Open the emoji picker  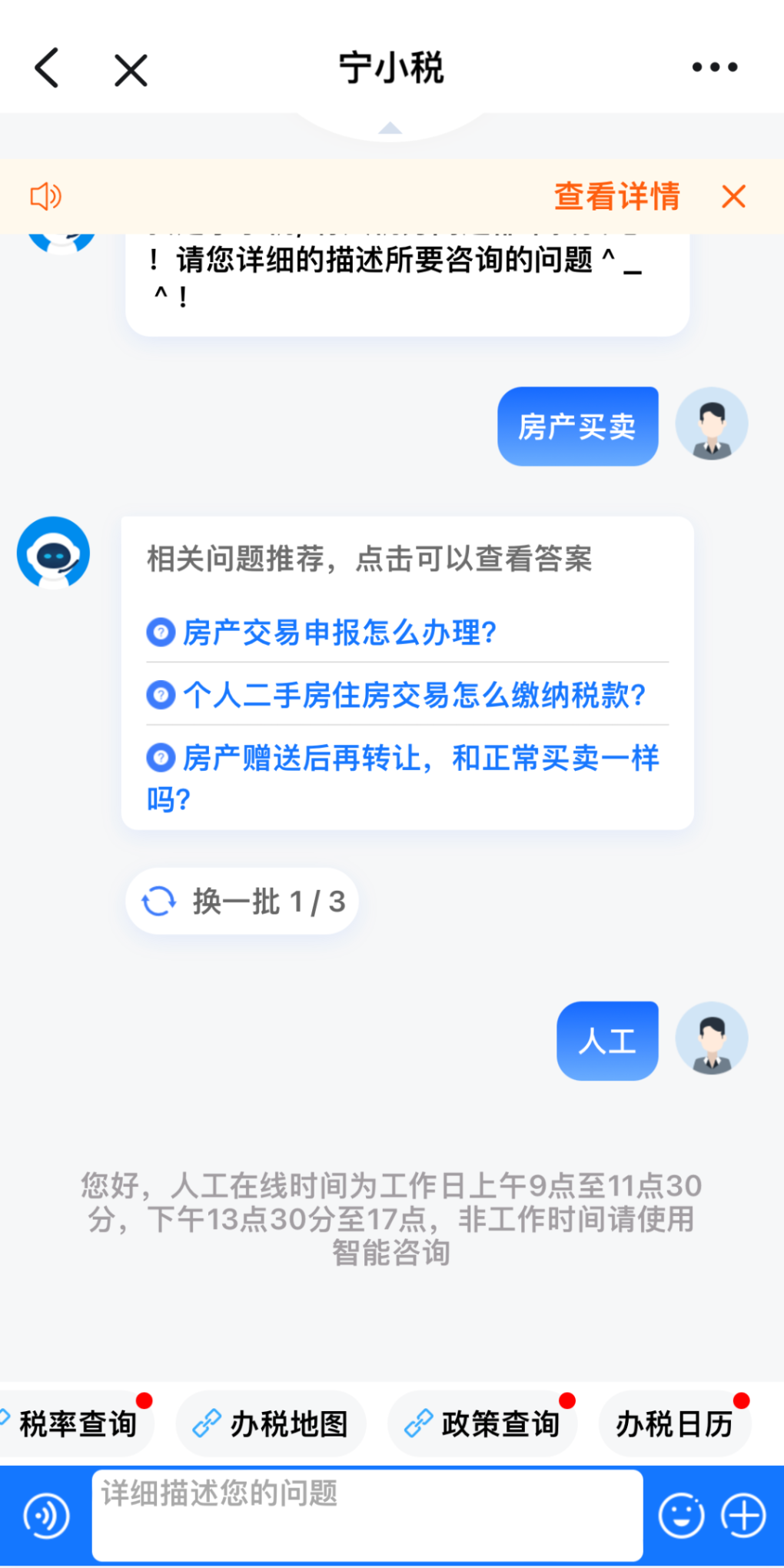pos(681,1515)
